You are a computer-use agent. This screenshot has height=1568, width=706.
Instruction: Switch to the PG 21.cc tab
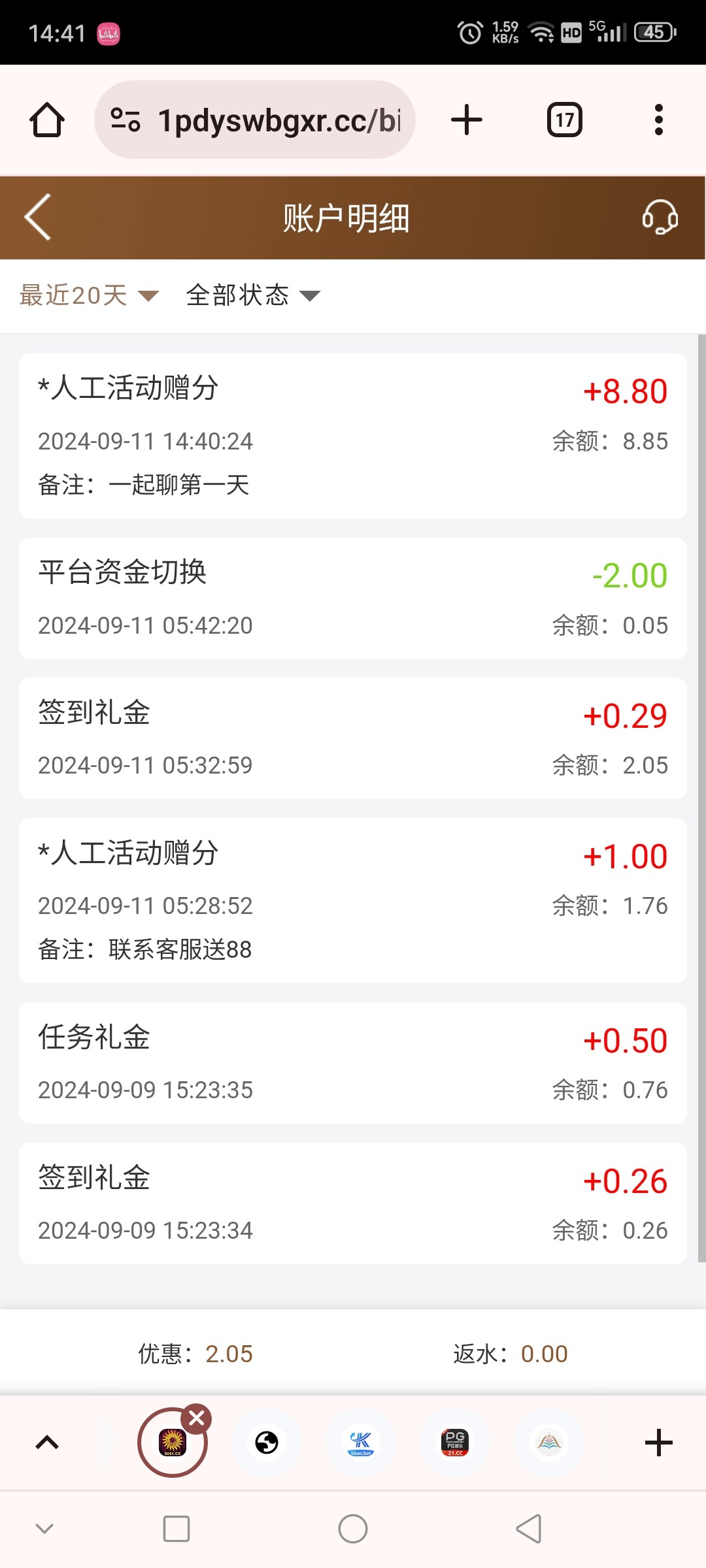455,1443
